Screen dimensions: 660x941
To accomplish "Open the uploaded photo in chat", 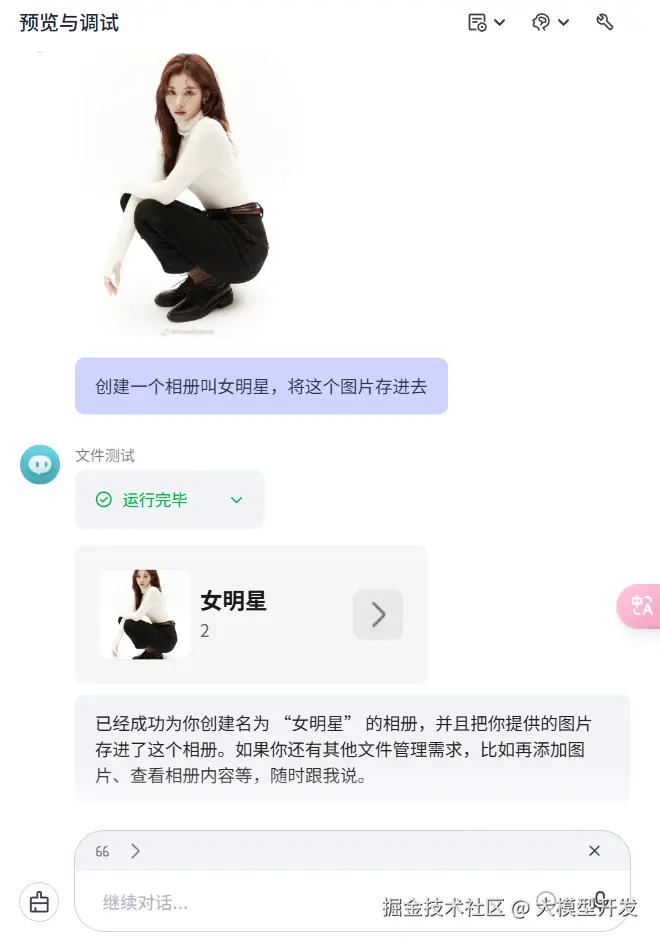I will pyautogui.click(x=186, y=195).
